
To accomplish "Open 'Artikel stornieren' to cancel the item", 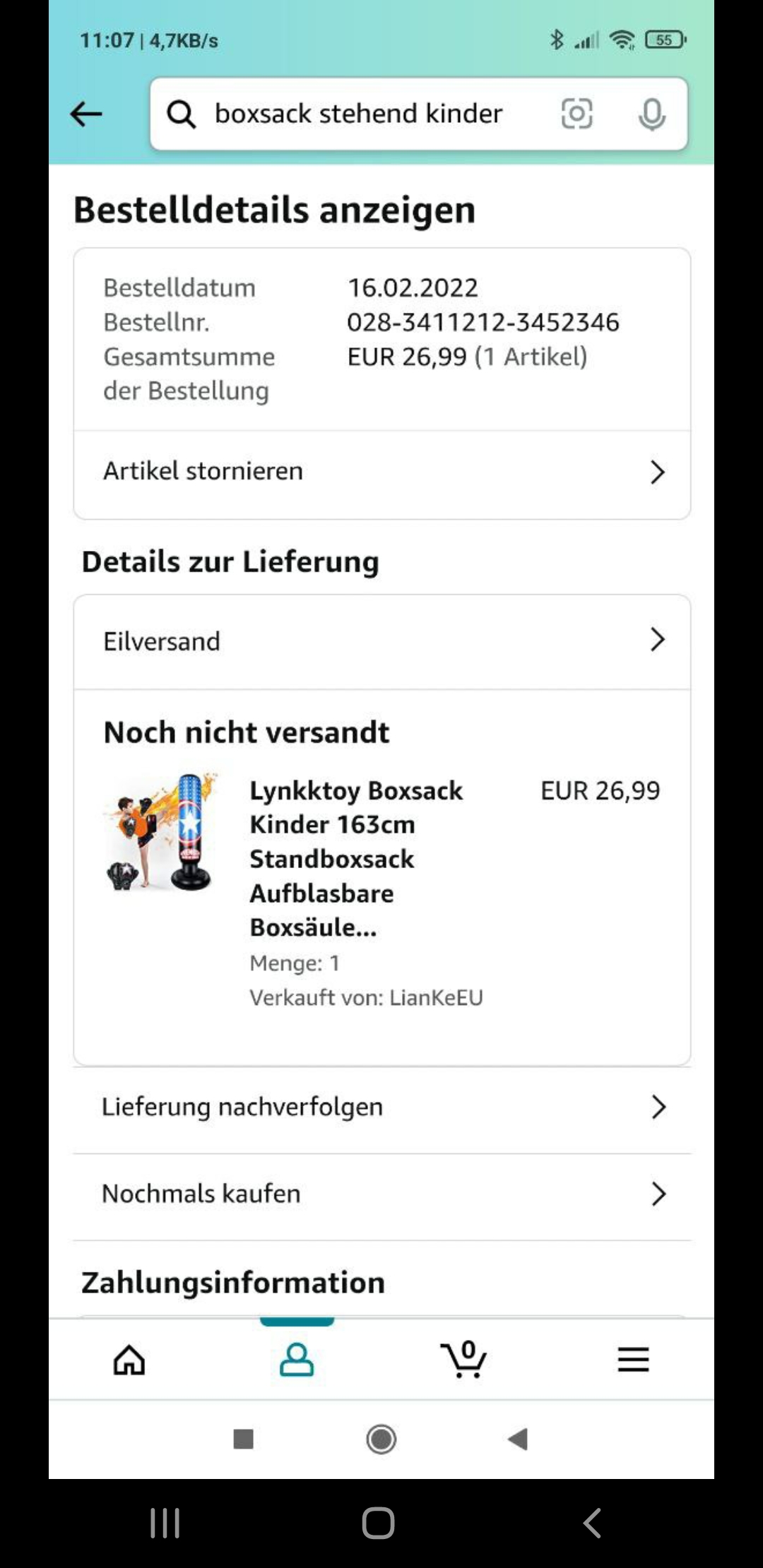I will click(381, 472).
